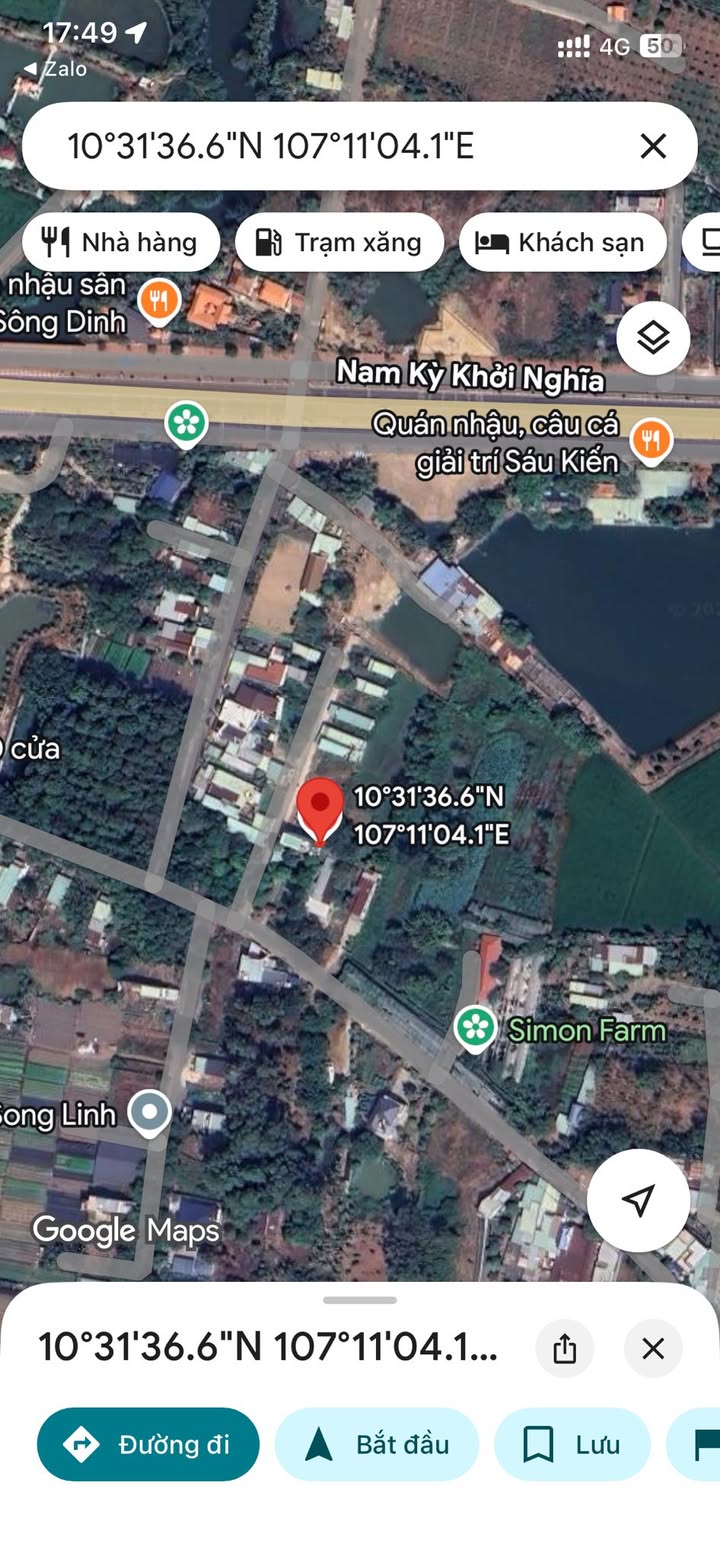Choose the Khách sạn chip
Image resolution: width=720 pixels, height=1559 pixels.
pyautogui.click(x=563, y=242)
